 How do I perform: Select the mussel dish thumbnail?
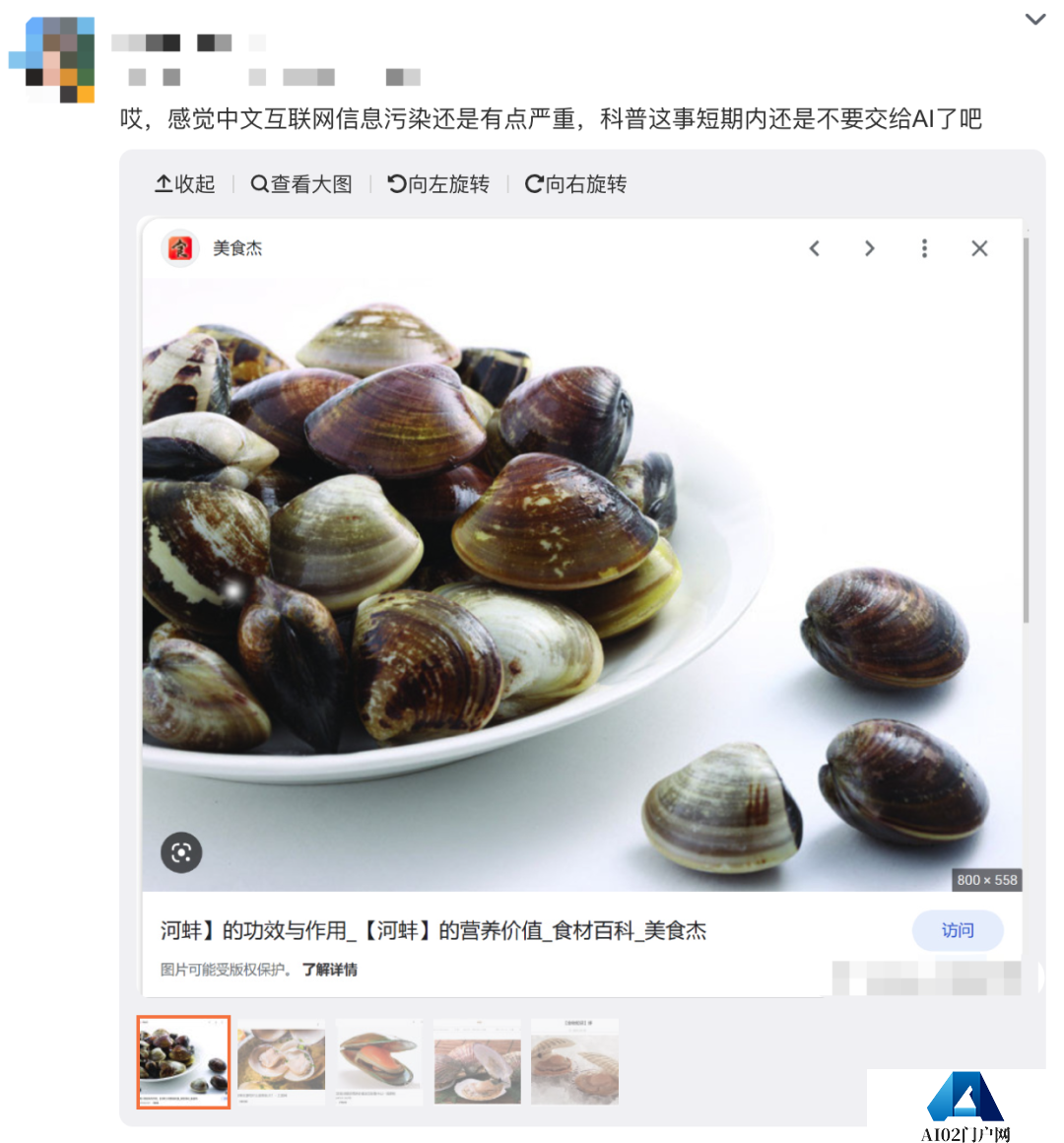pos(378,1061)
